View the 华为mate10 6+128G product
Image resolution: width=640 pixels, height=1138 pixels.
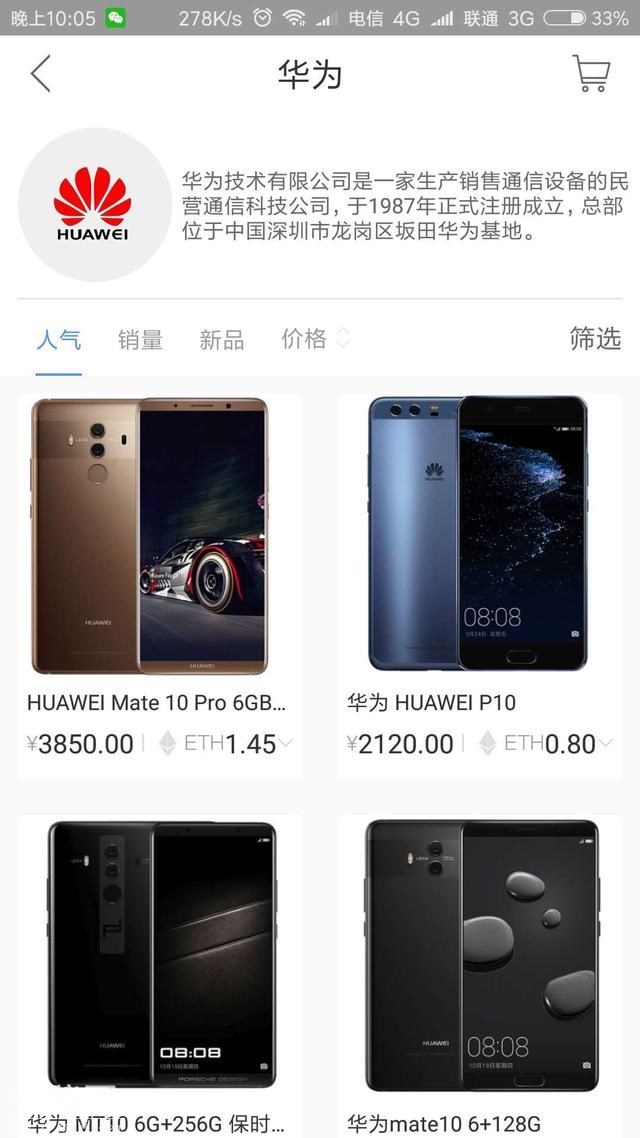(478, 960)
